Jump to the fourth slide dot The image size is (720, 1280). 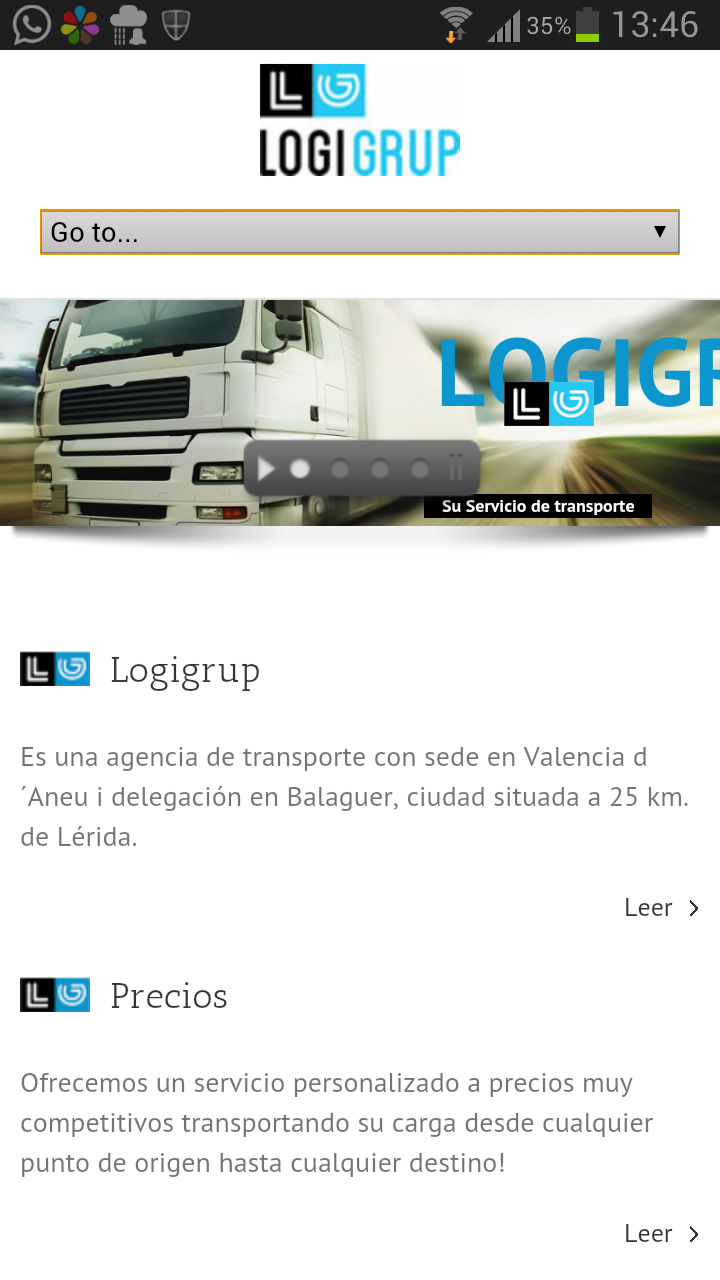420,468
